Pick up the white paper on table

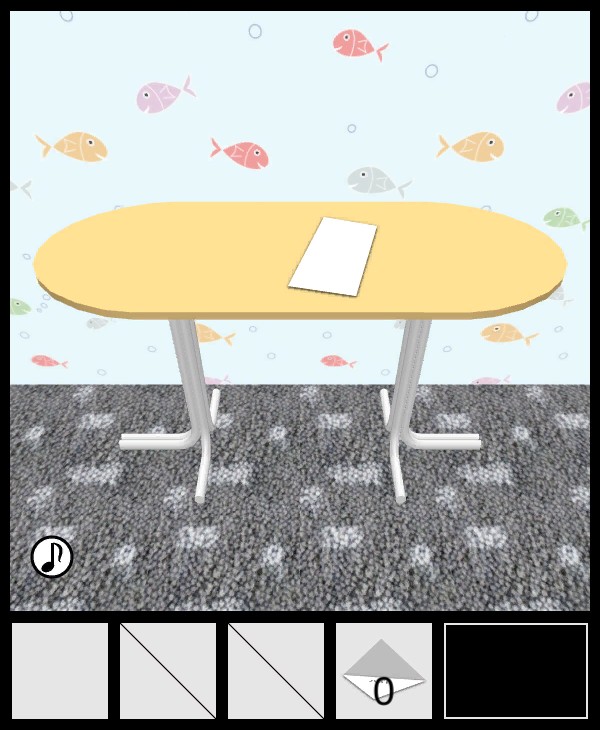pyautogui.click(x=334, y=256)
